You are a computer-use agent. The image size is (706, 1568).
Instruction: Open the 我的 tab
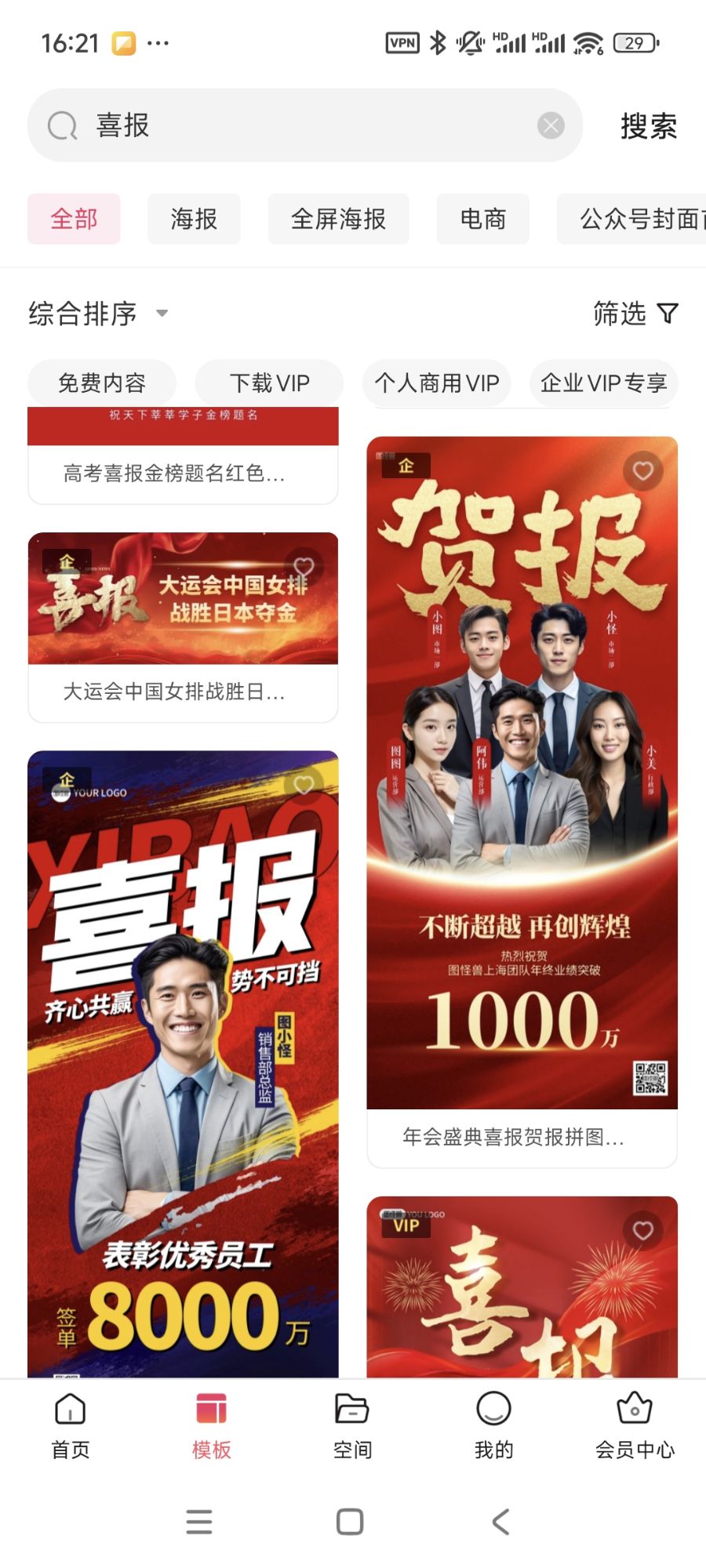(493, 1426)
